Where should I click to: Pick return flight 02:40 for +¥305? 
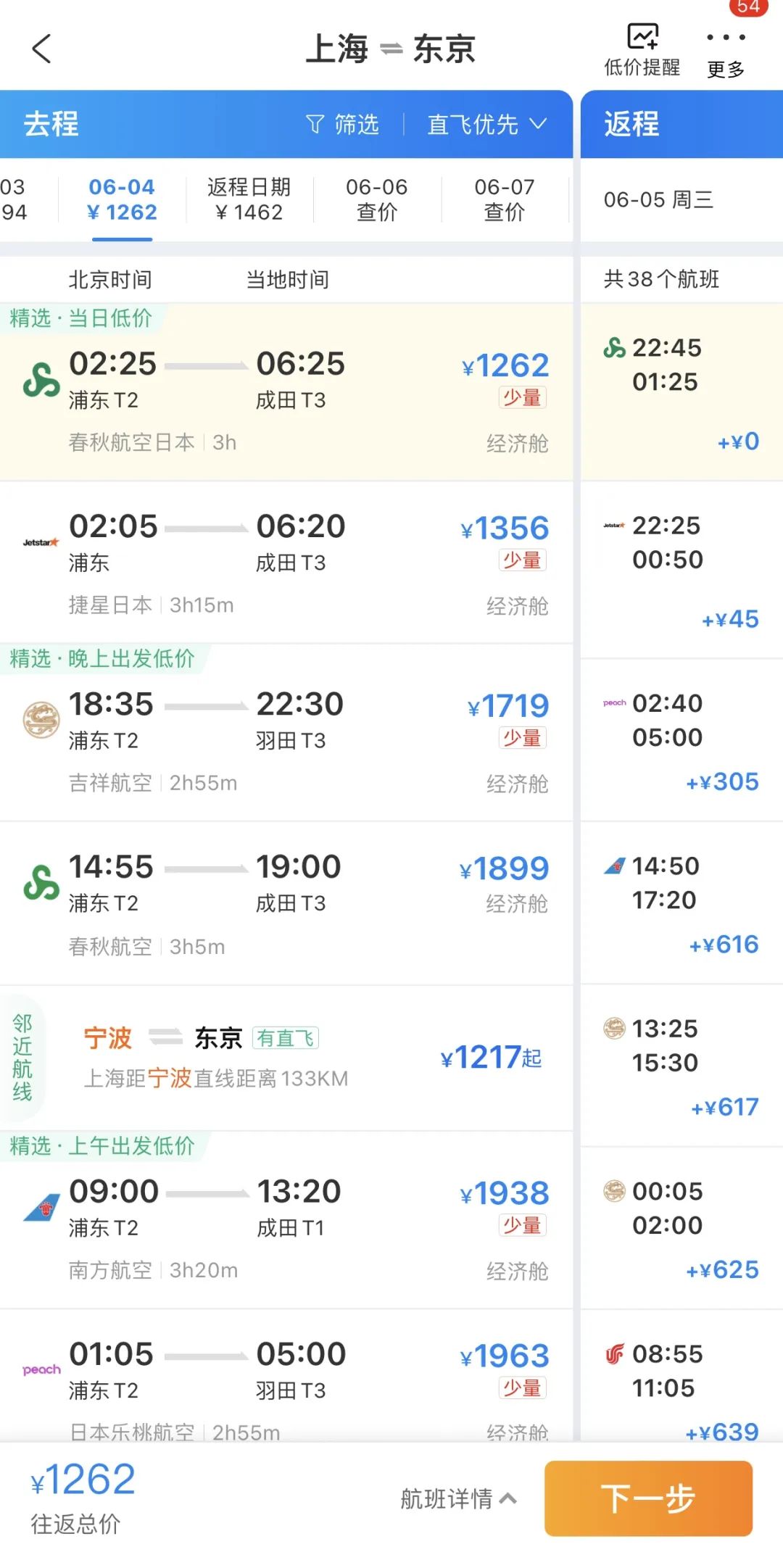(x=681, y=740)
